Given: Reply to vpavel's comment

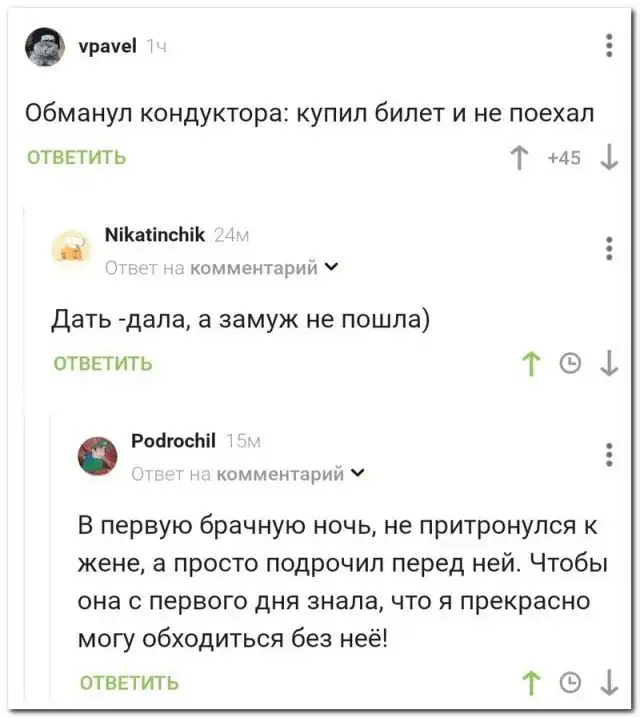Looking at the screenshot, I should pyautogui.click(x=76, y=157).
